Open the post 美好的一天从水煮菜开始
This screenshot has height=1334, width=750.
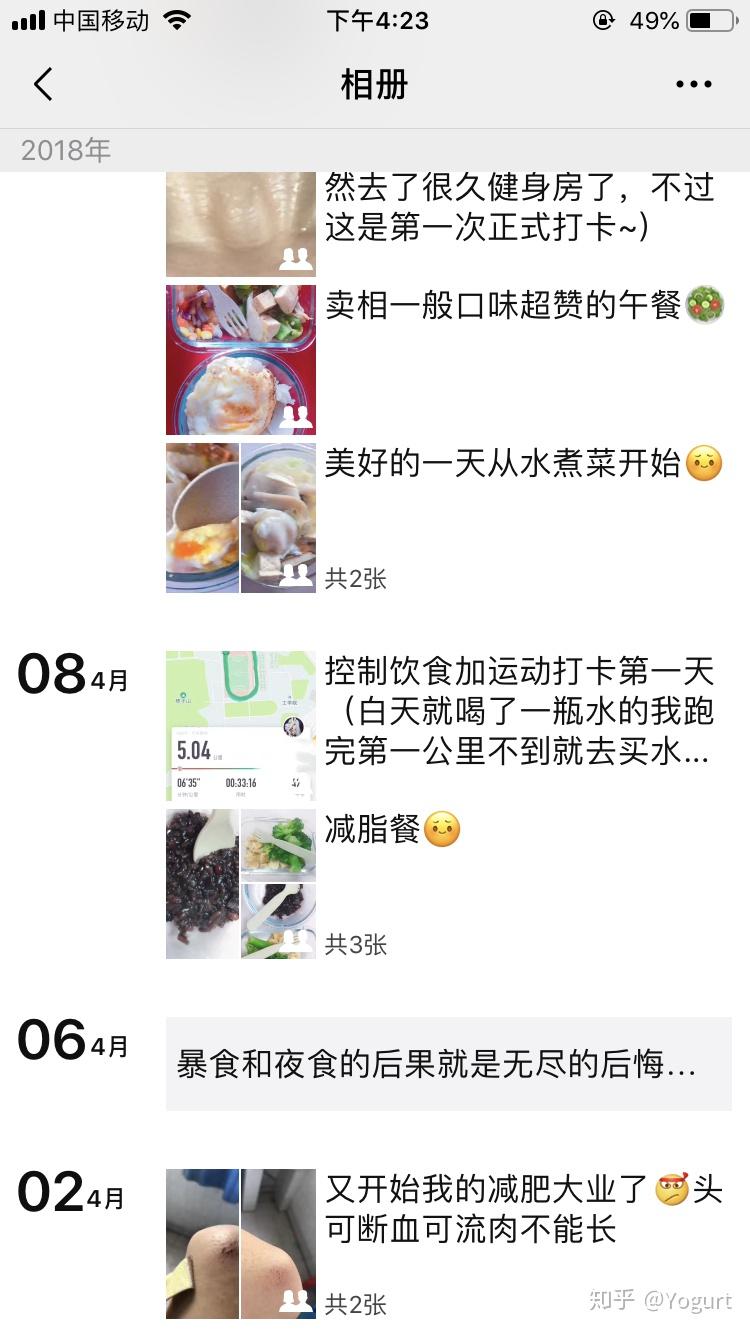[x=448, y=518]
